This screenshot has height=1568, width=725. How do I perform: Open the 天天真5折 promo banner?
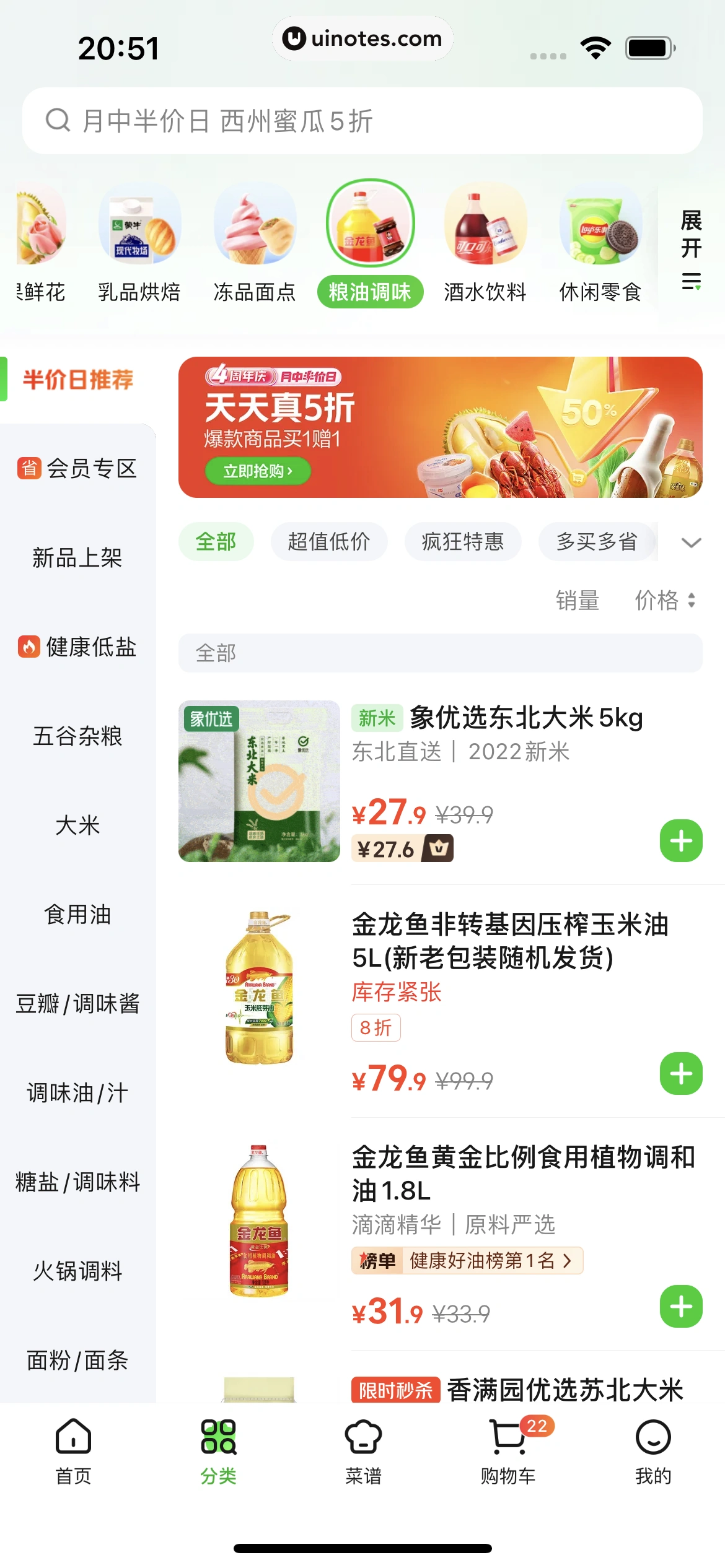[440, 427]
